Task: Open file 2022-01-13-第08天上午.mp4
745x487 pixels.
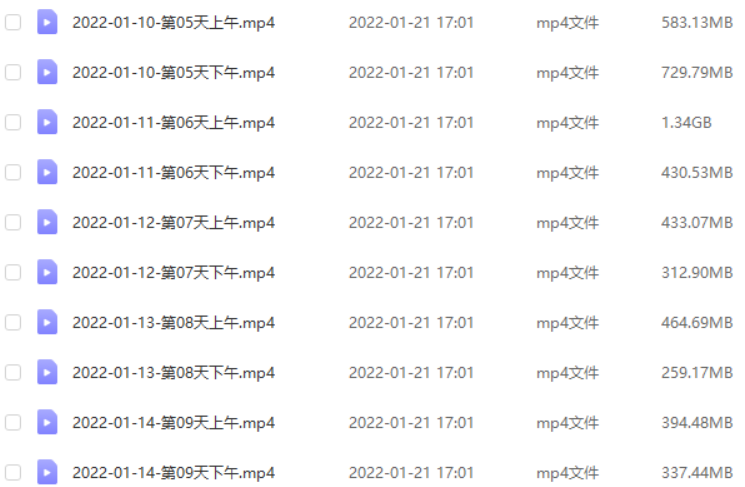Action: (173, 322)
